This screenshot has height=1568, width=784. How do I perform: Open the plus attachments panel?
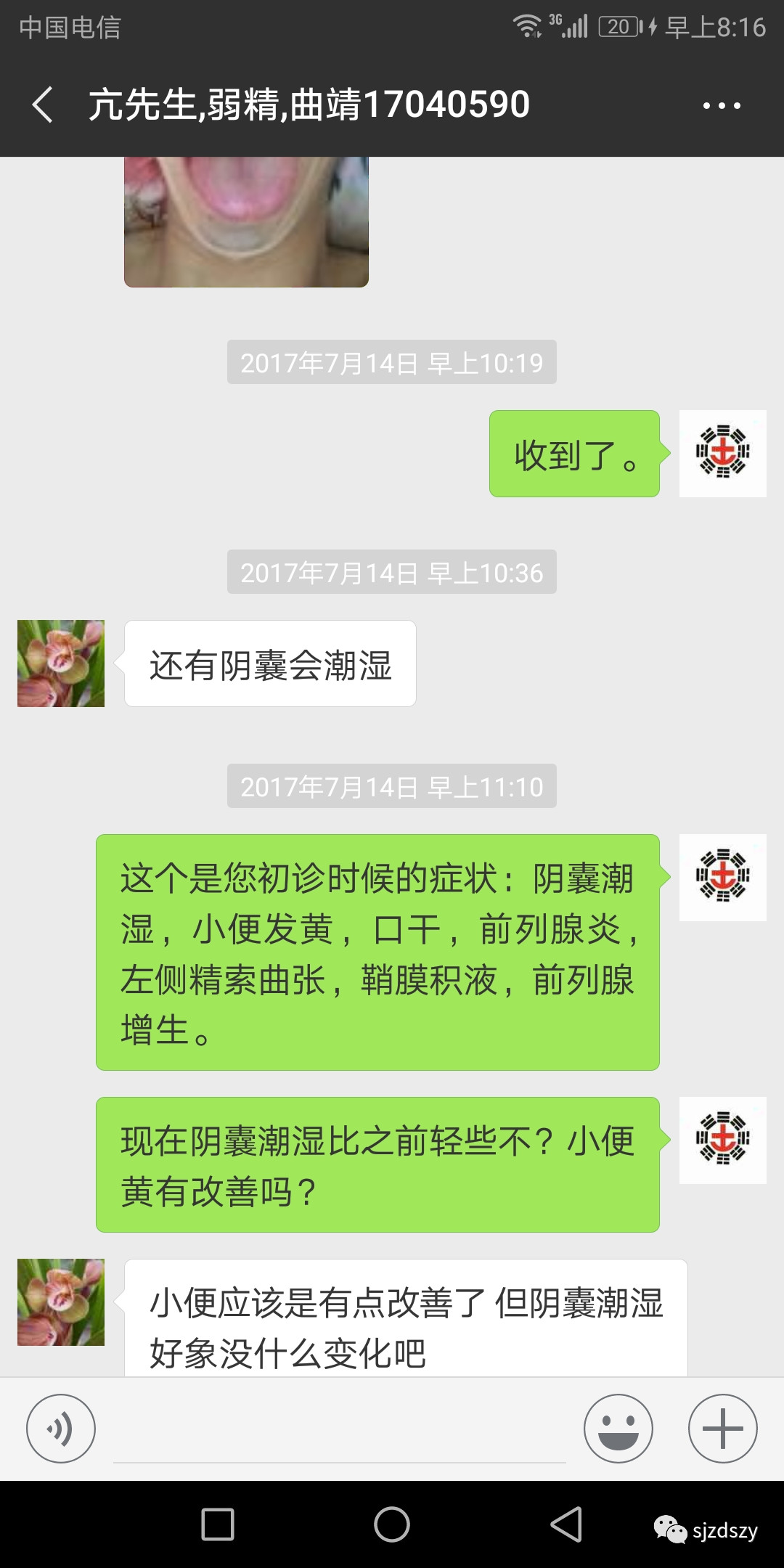(723, 1429)
